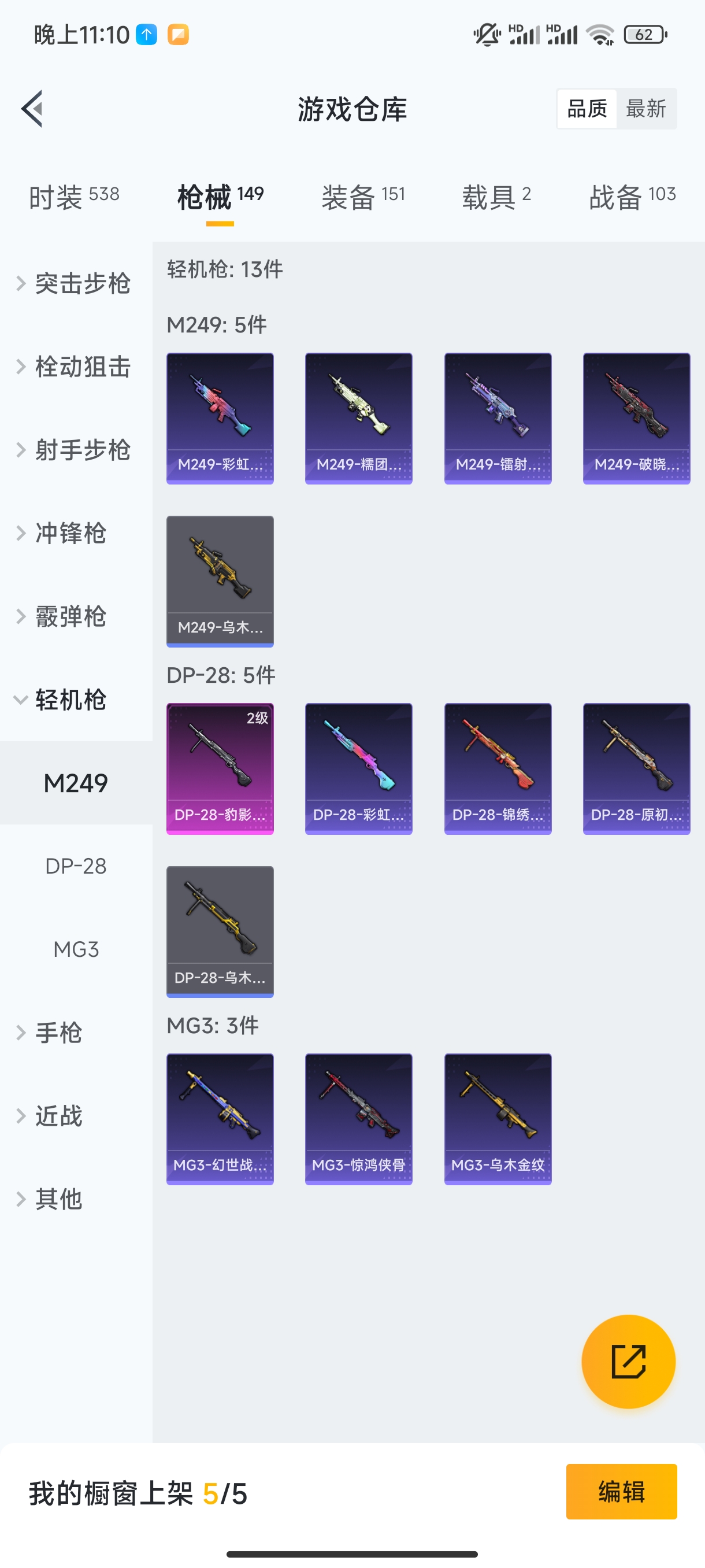
Task: Go back using the top-left arrow
Action: [x=32, y=109]
